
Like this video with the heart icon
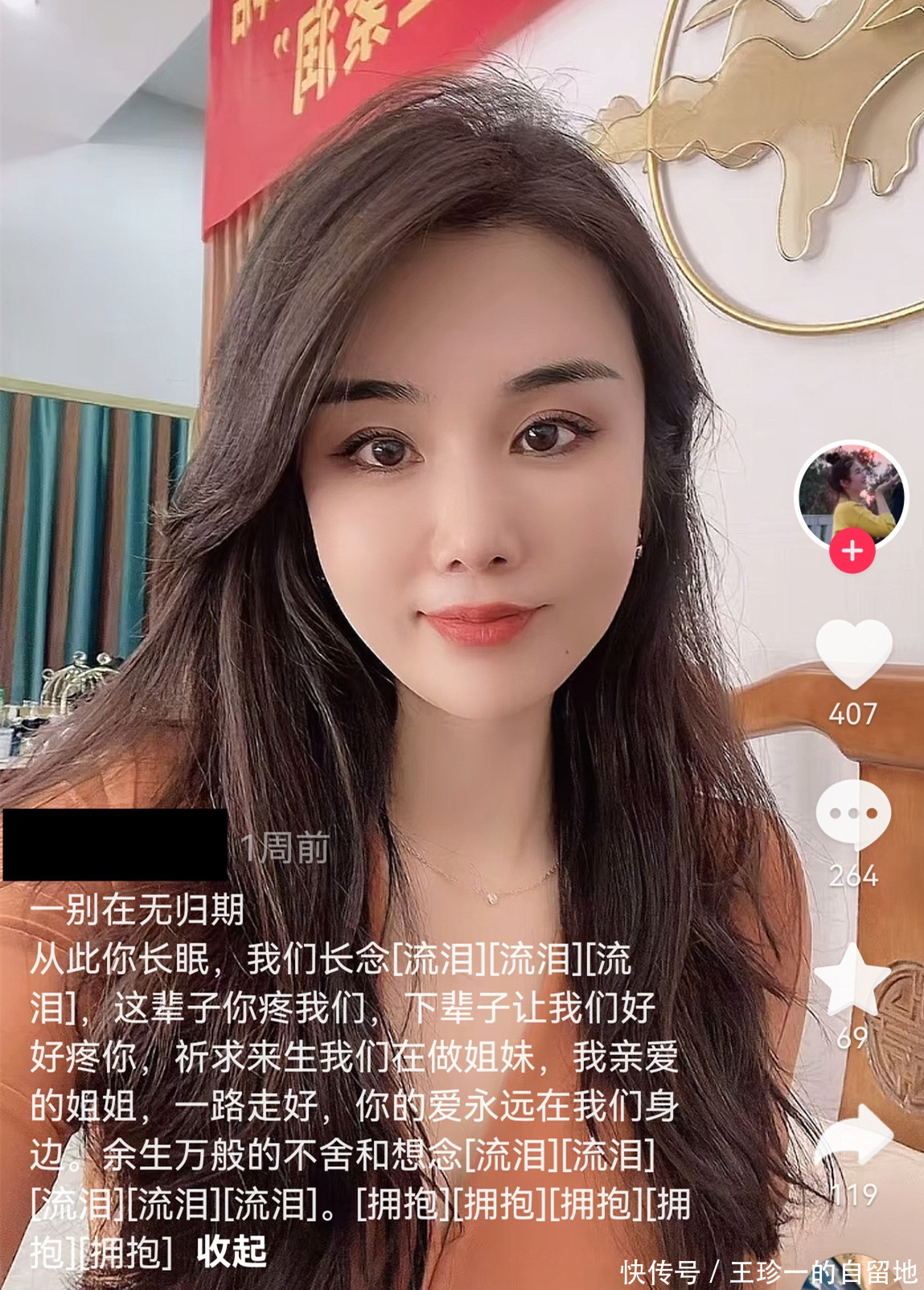coord(853,652)
